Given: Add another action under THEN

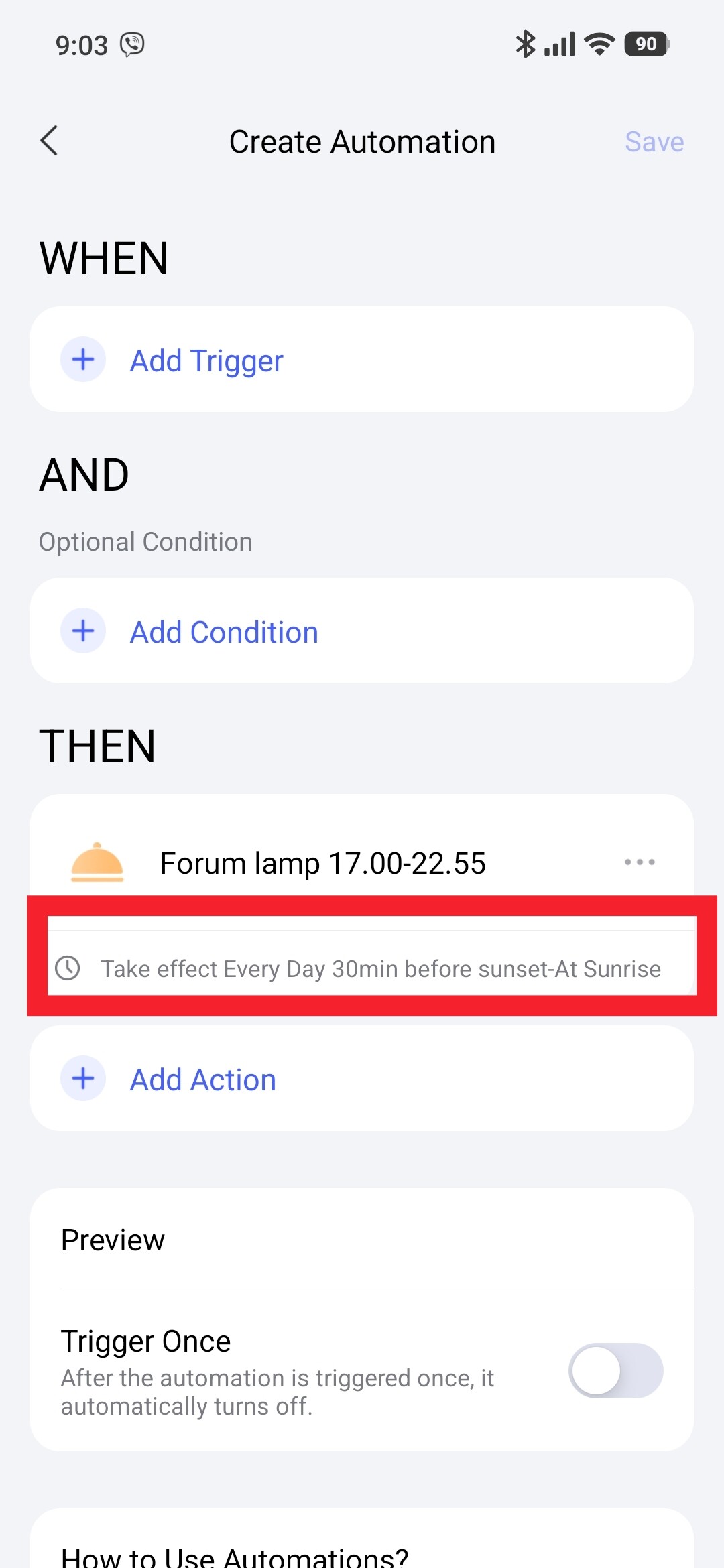Looking at the screenshot, I should click(x=202, y=1080).
